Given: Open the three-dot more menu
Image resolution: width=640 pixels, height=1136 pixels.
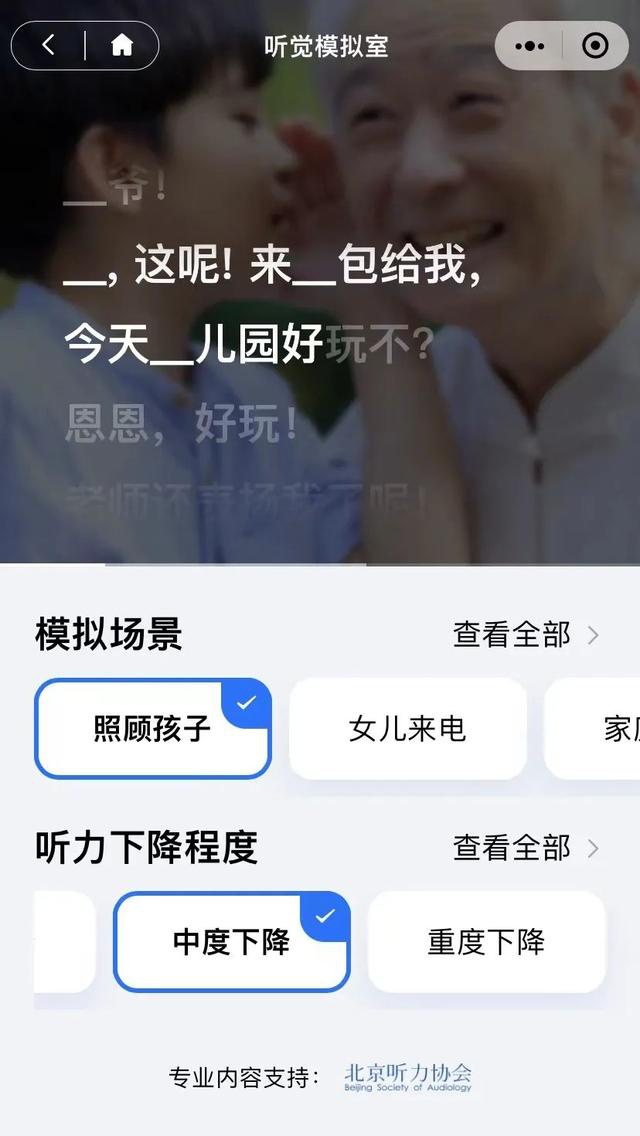Looking at the screenshot, I should coord(529,46).
